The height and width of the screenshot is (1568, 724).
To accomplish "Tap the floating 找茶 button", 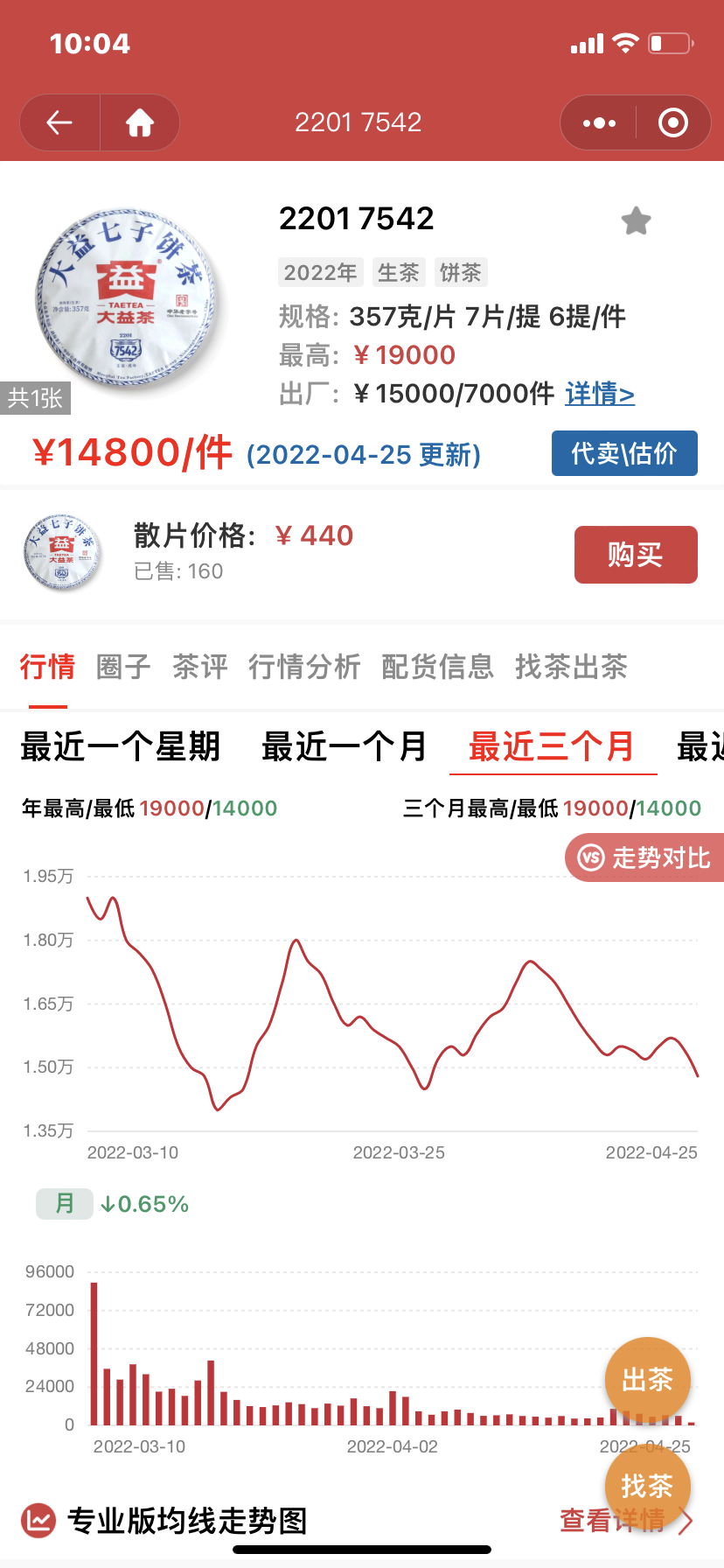I will tap(647, 1486).
